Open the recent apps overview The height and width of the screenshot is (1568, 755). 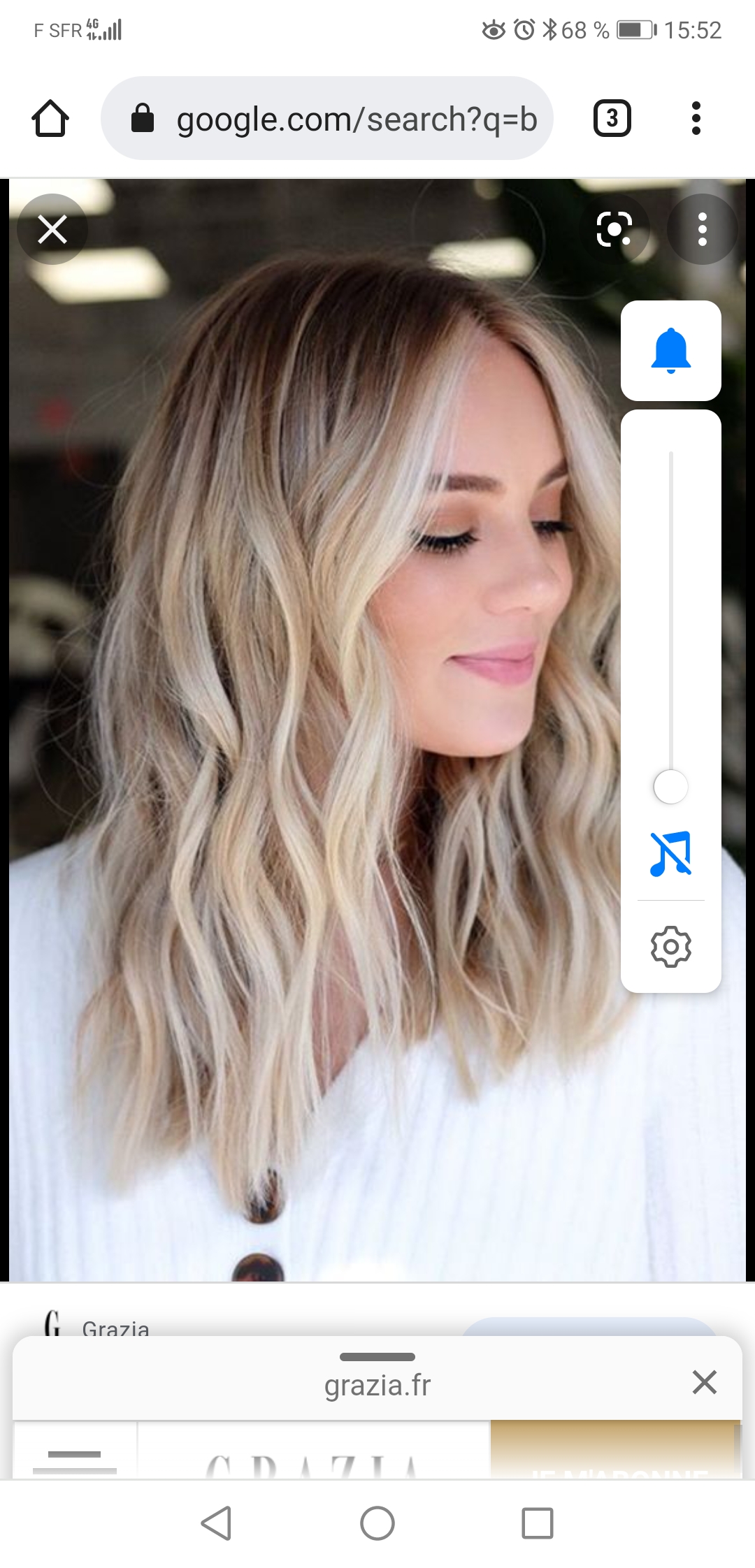tap(537, 1523)
